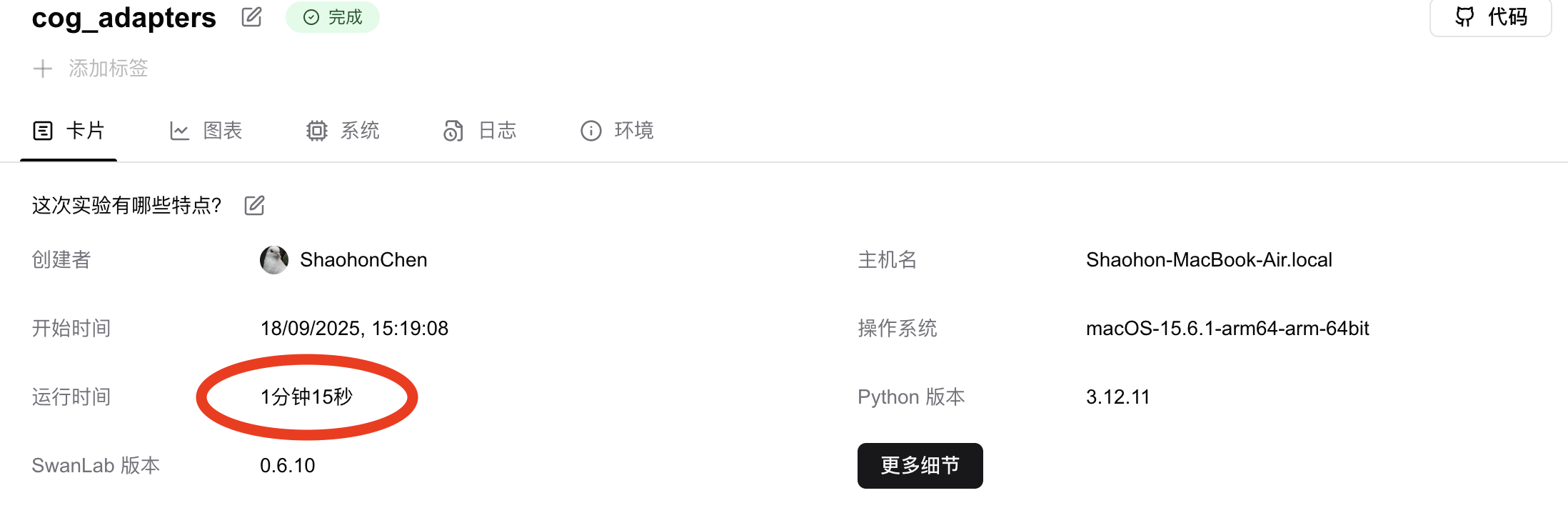Edit the experiment description
The width and height of the screenshot is (1568, 513).
(x=254, y=206)
